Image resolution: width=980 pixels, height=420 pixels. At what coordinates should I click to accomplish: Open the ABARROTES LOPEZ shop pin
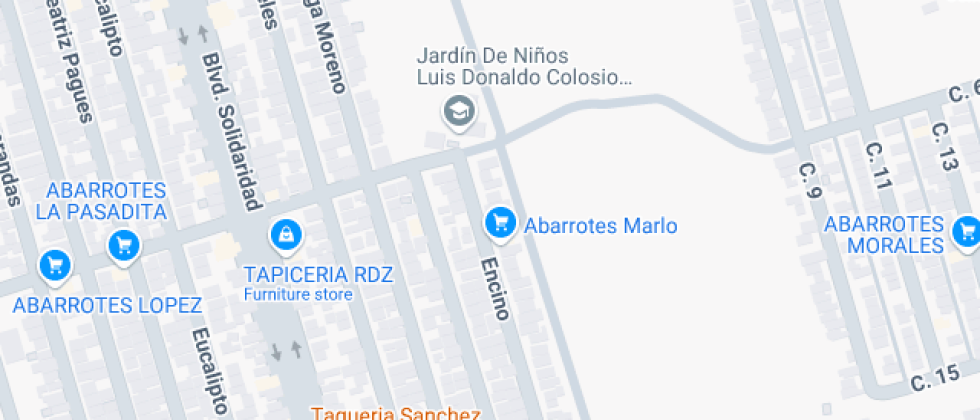[x=55, y=265]
